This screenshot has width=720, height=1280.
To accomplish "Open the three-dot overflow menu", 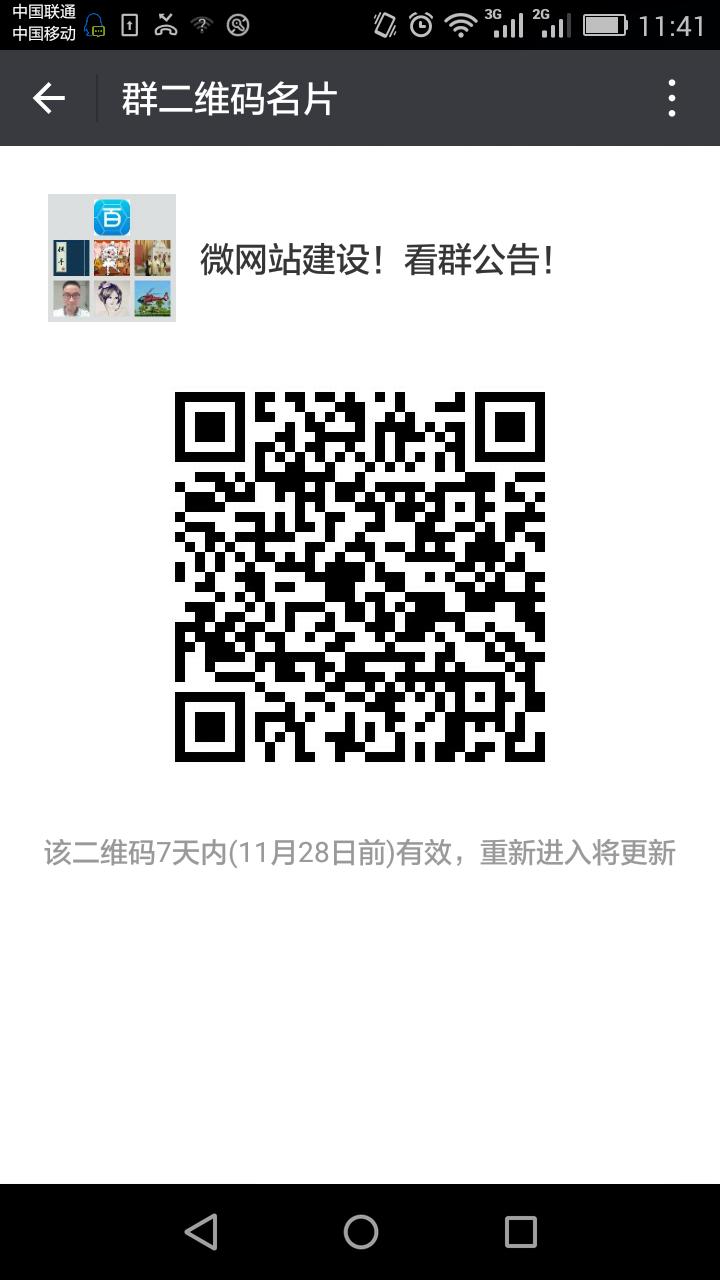I will click(672, 98).
